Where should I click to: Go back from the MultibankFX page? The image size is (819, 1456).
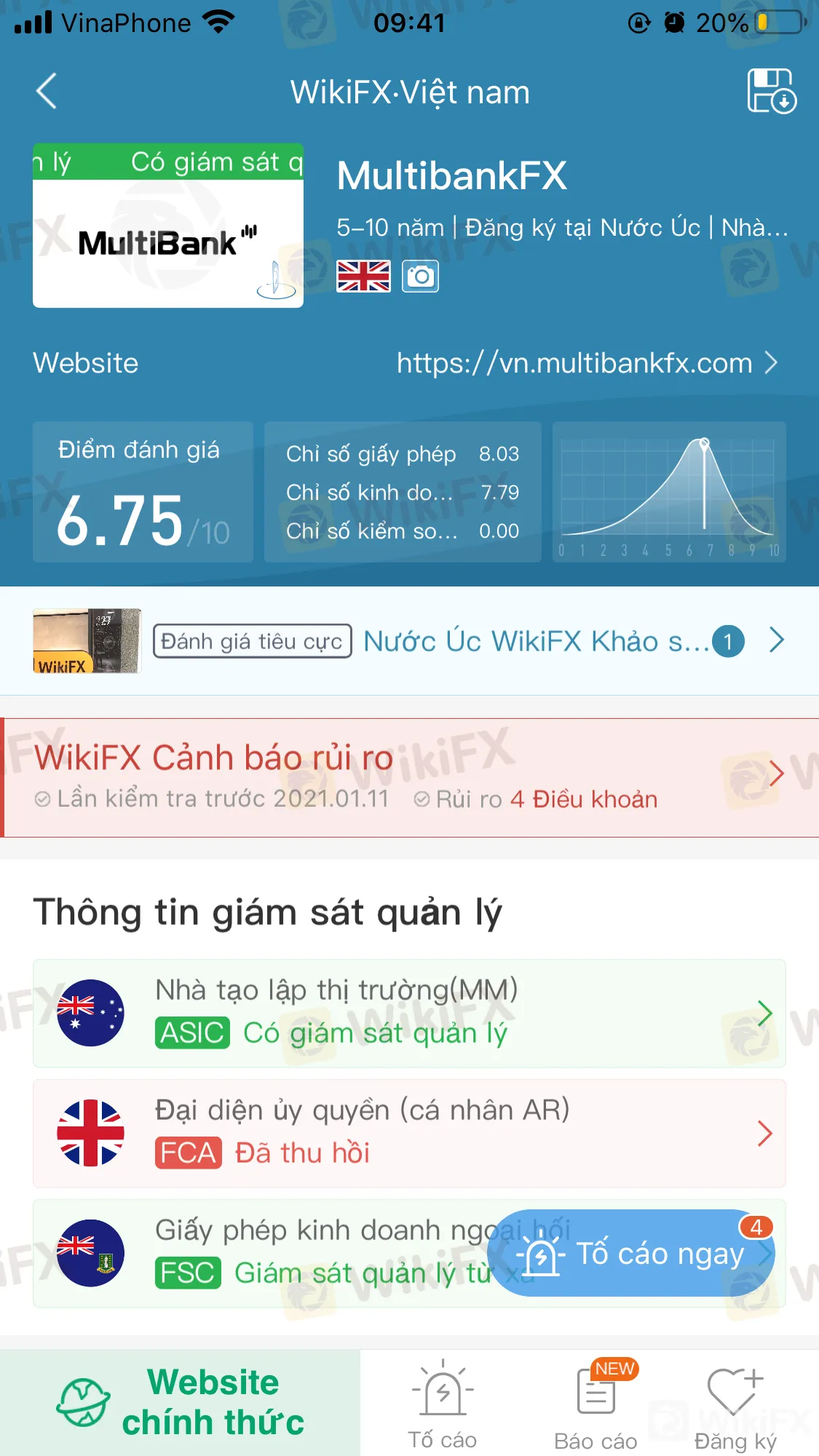[47, 92]
